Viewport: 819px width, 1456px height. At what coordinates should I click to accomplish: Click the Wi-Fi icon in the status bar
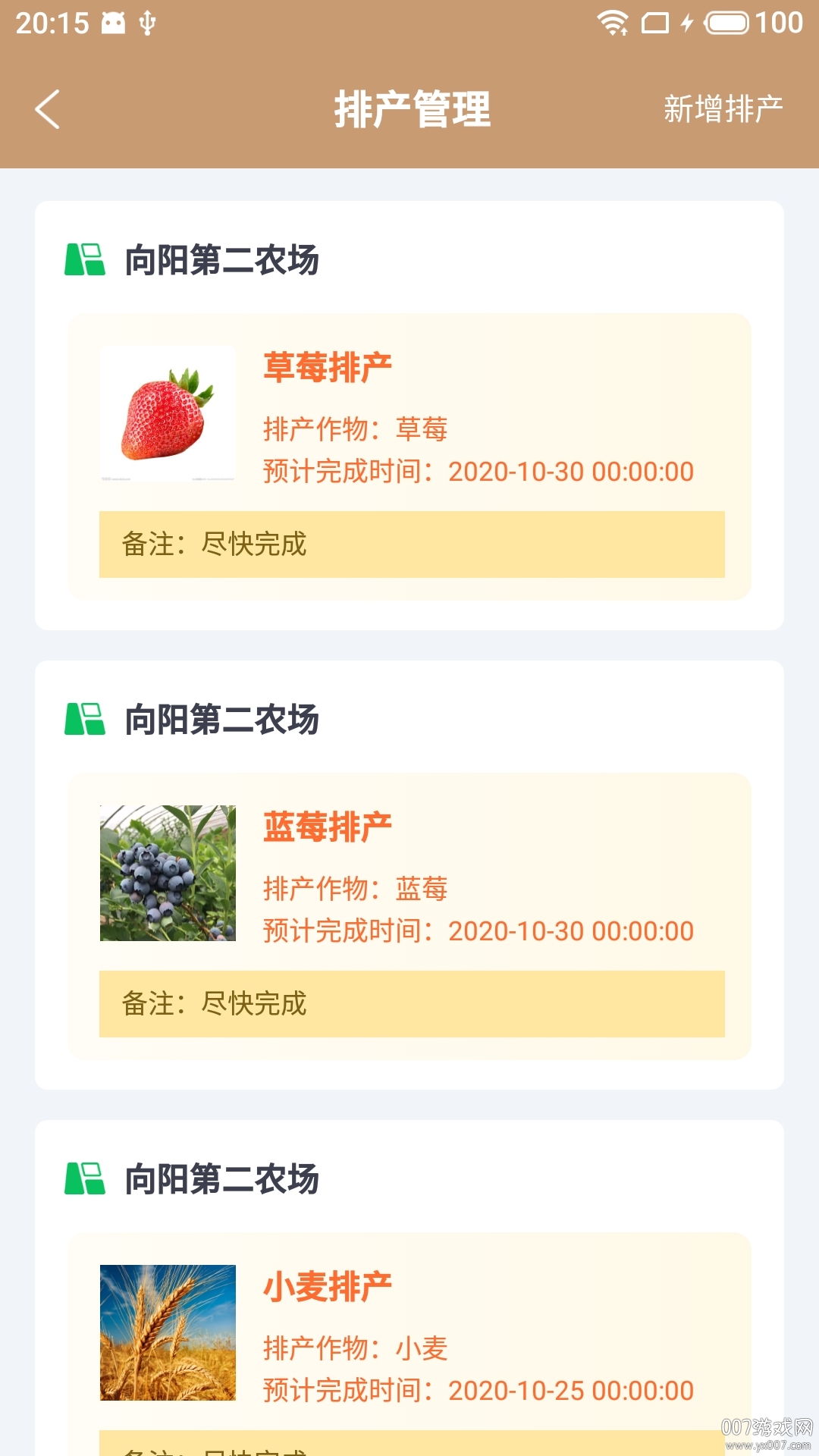(x=613, y=20)
